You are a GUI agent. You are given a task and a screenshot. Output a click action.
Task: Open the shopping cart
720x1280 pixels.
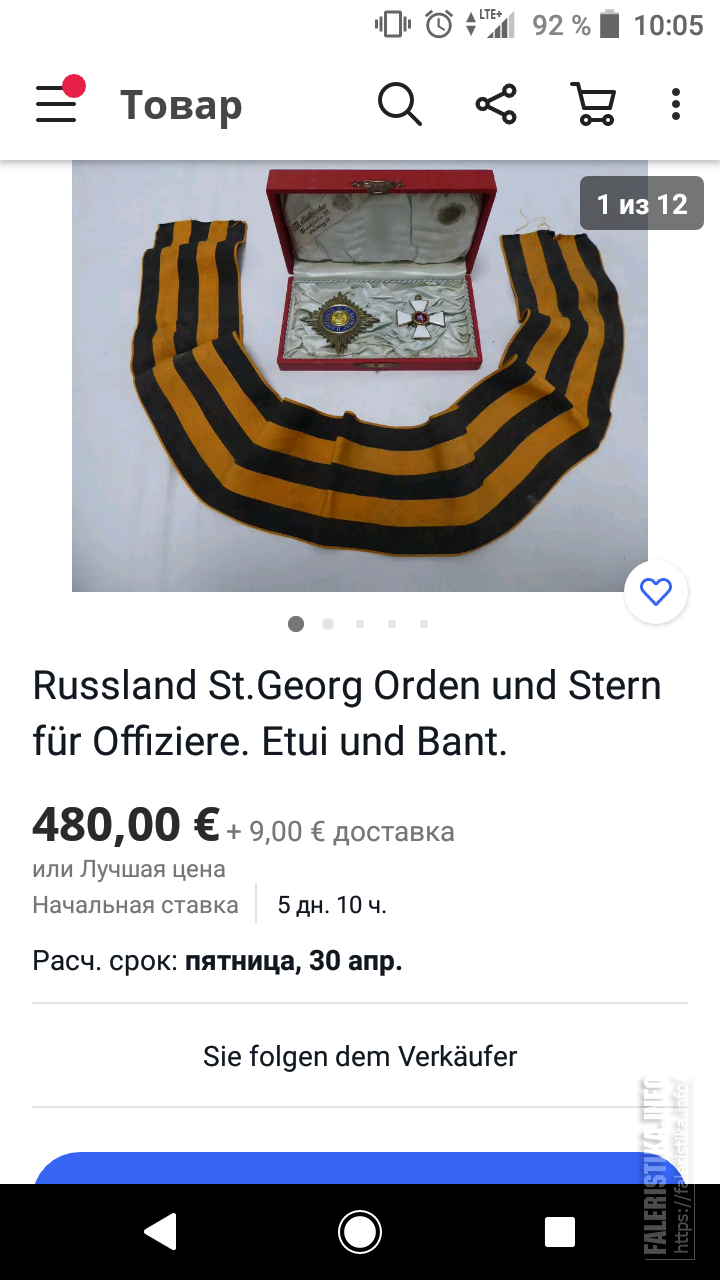point(592,104)
